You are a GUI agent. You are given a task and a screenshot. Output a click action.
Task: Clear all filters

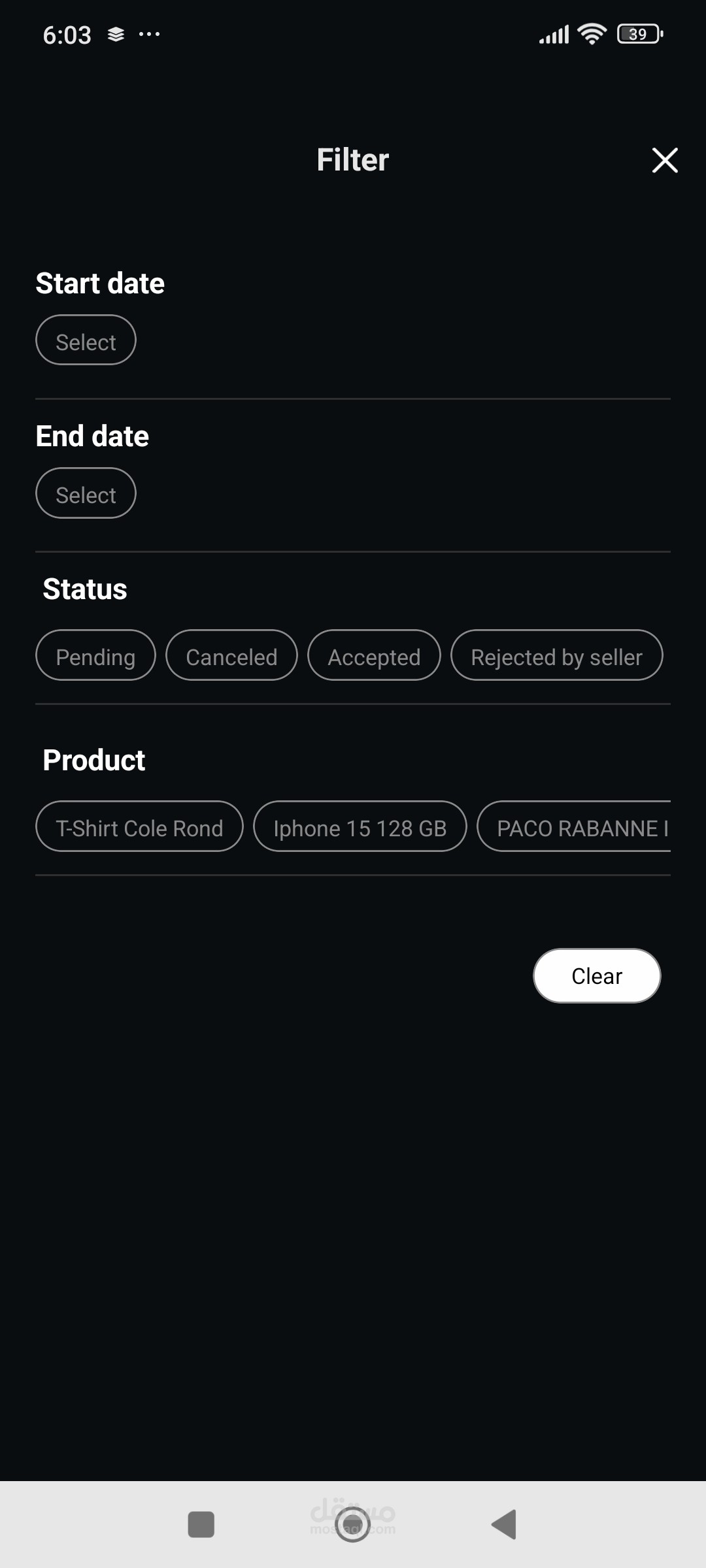(x=597, y=975)
